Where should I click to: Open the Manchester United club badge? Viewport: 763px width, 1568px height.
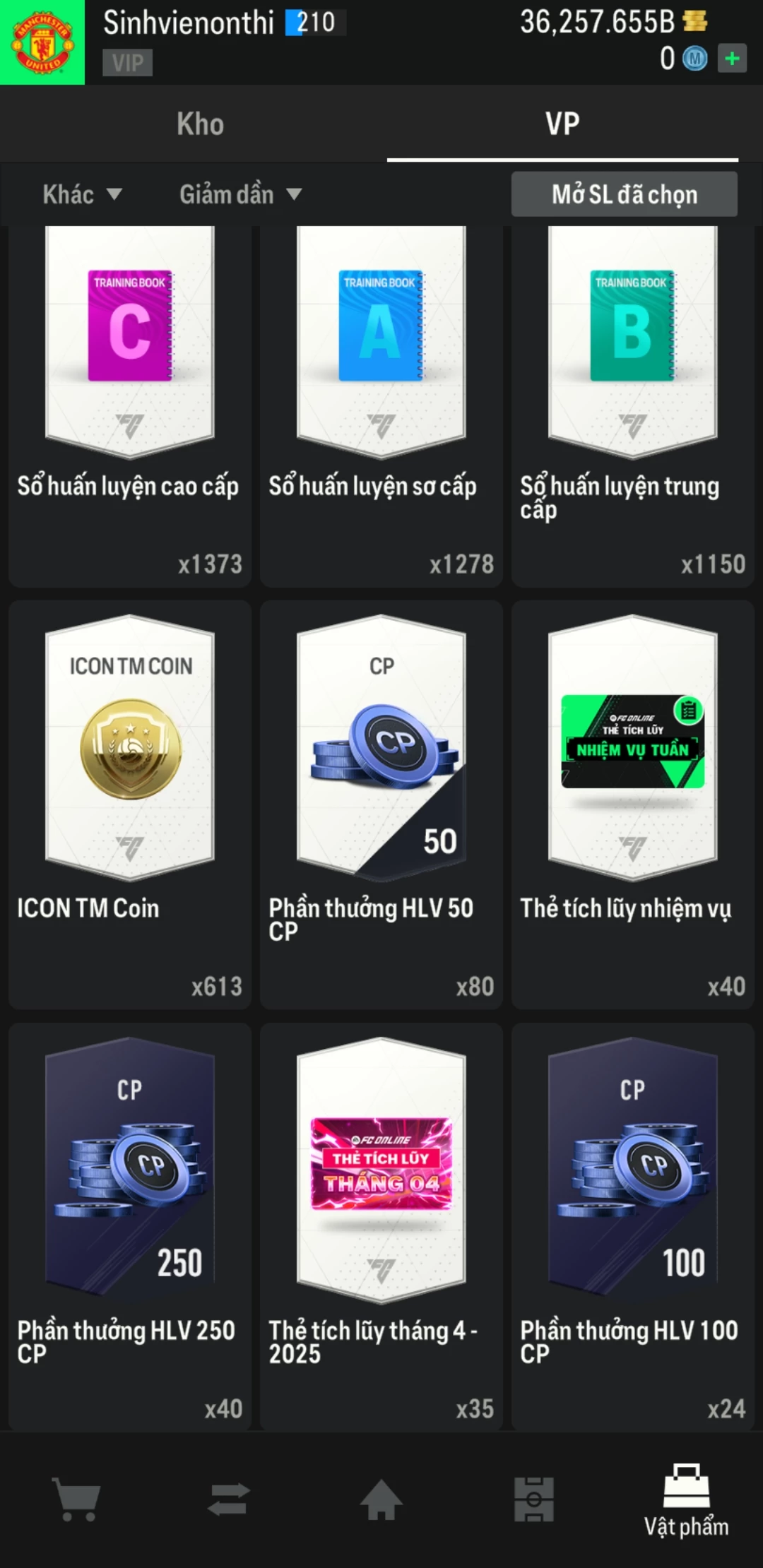(x=42, y=42)
